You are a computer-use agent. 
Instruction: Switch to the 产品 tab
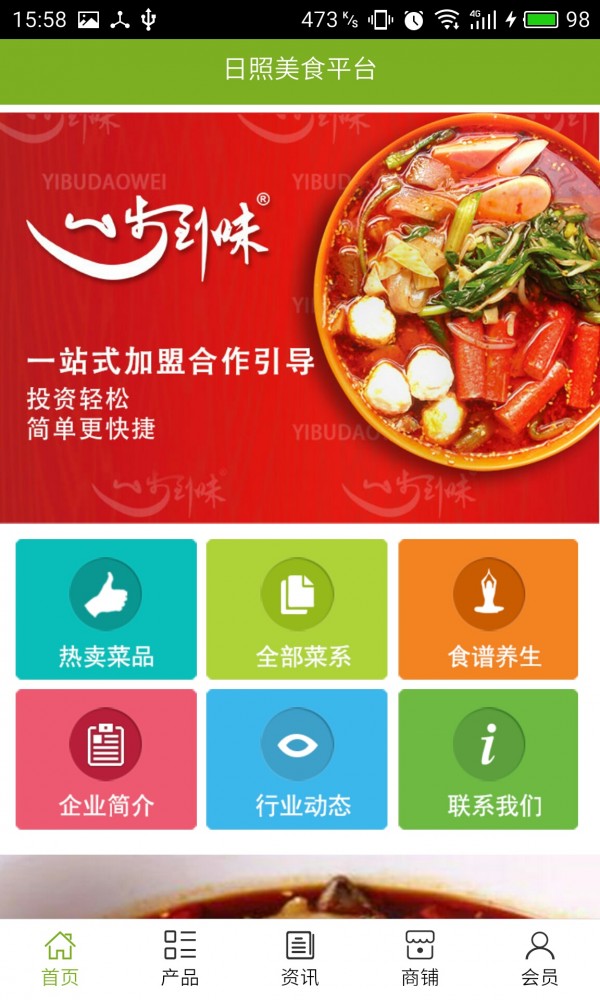click(x=180, y=958)
